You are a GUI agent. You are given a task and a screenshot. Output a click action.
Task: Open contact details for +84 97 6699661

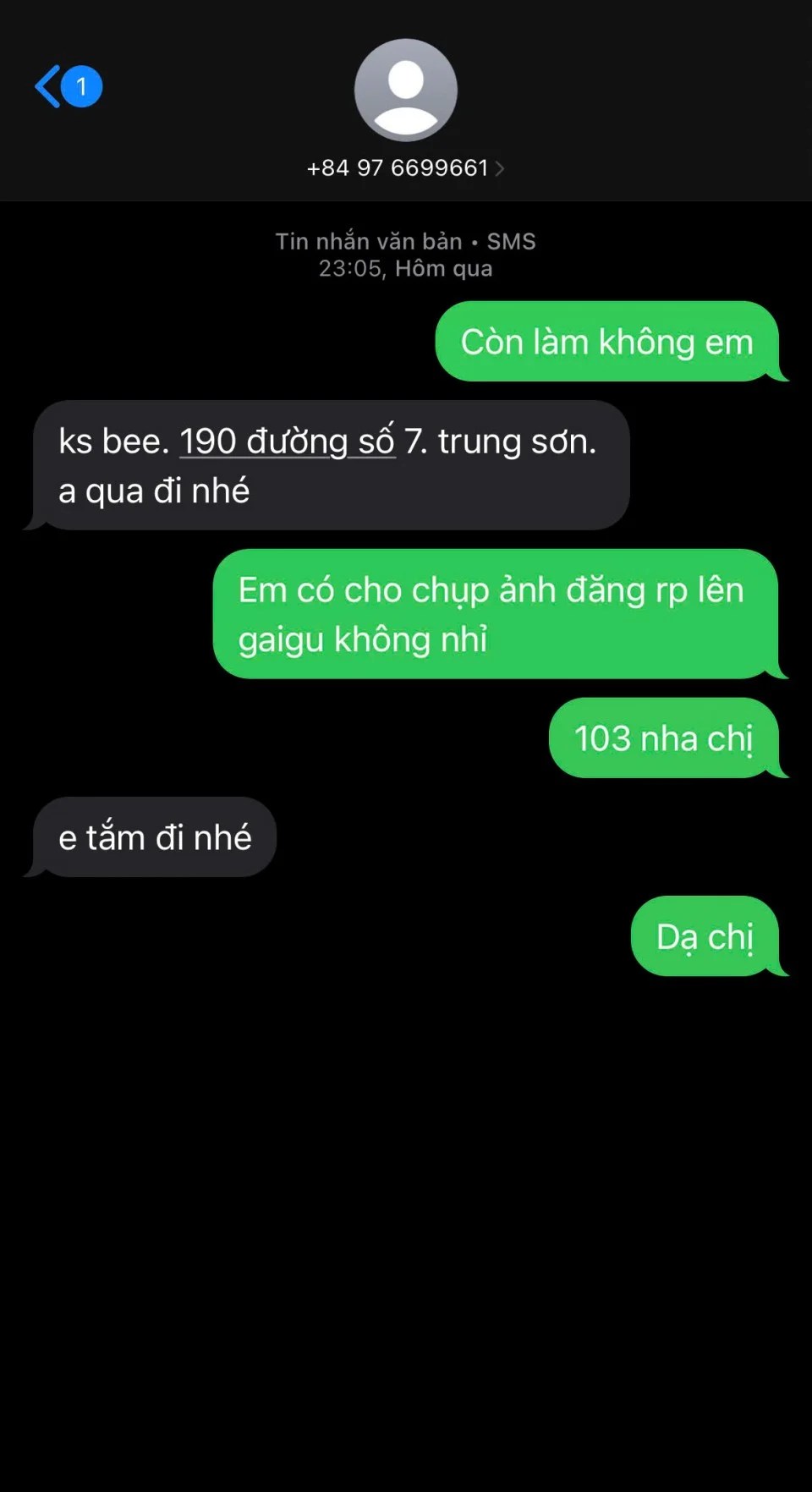405,167
